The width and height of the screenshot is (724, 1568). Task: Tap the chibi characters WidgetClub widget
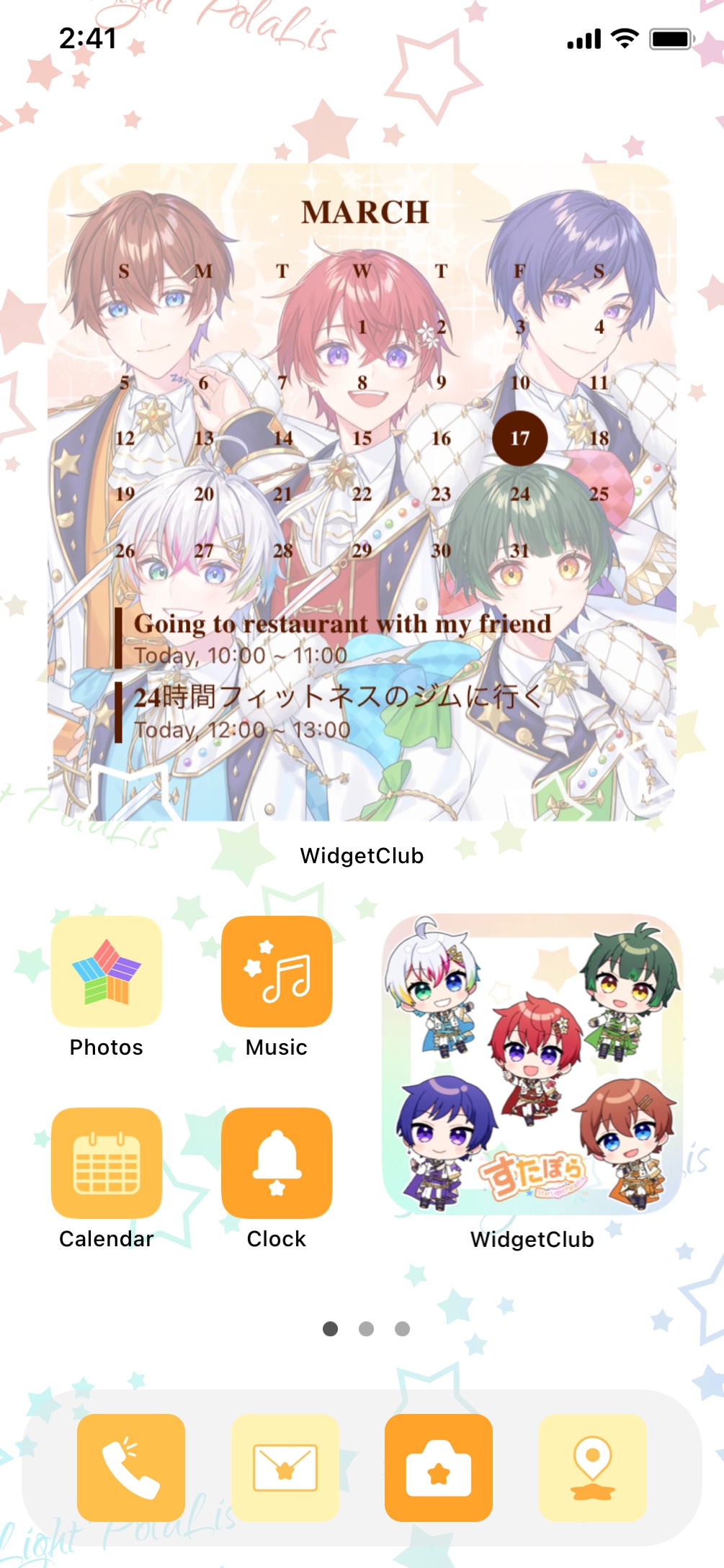(x=532, y=1065)
